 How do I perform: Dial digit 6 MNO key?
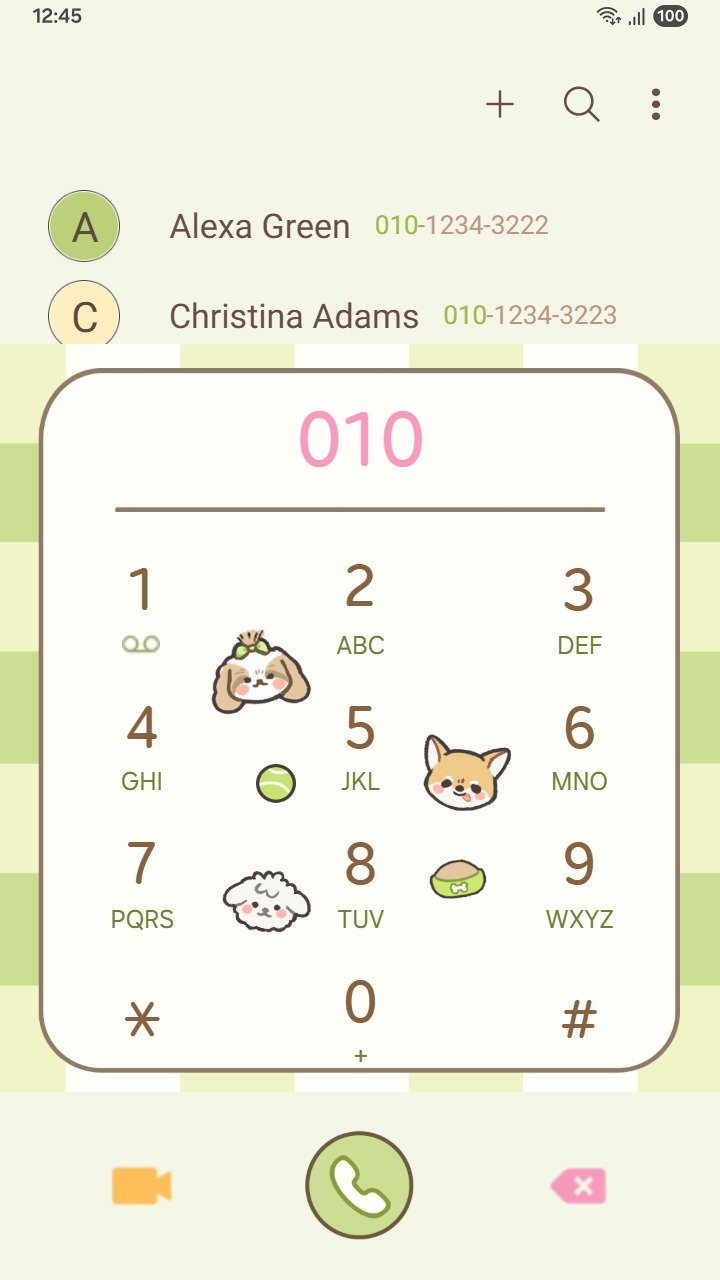(x=579, y=747)
